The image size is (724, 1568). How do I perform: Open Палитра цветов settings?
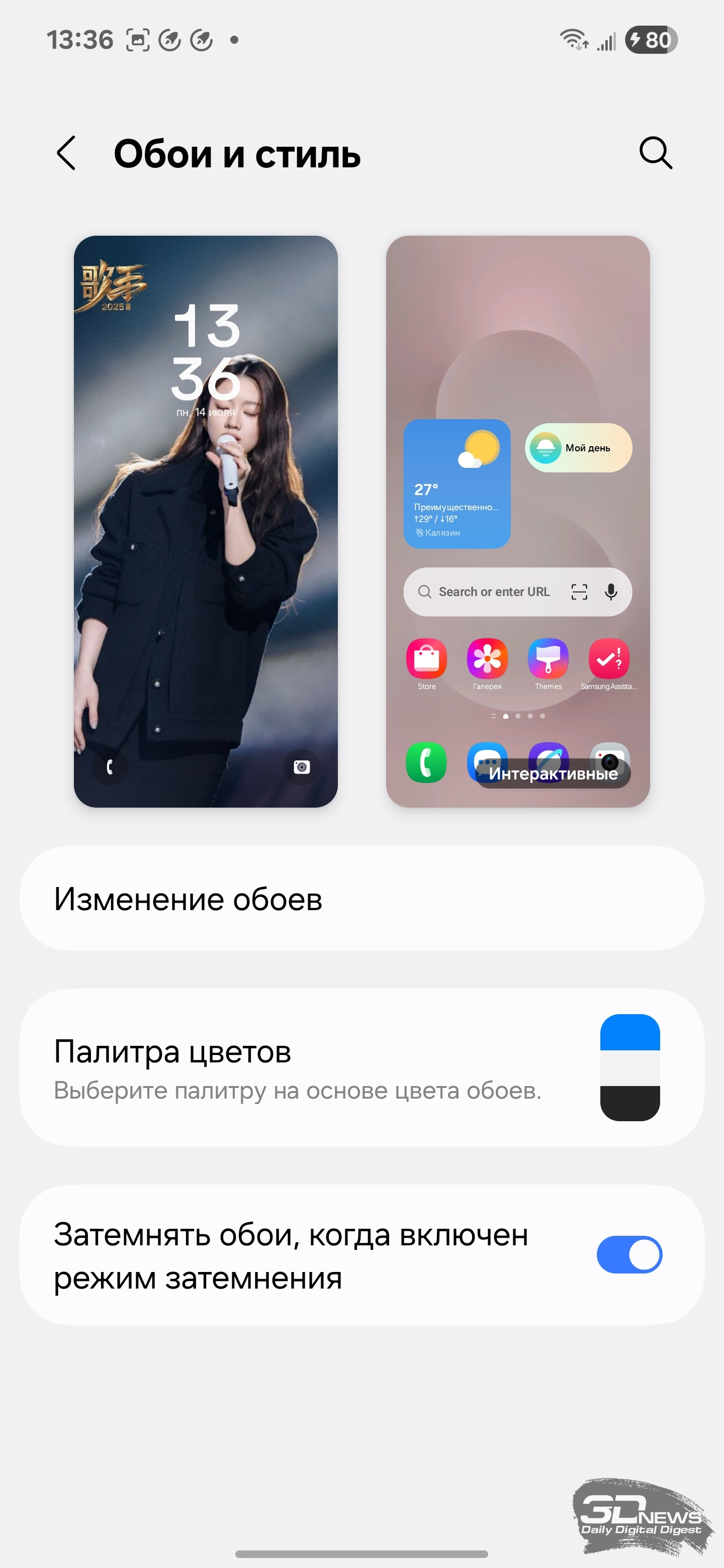coord(361,1068)
